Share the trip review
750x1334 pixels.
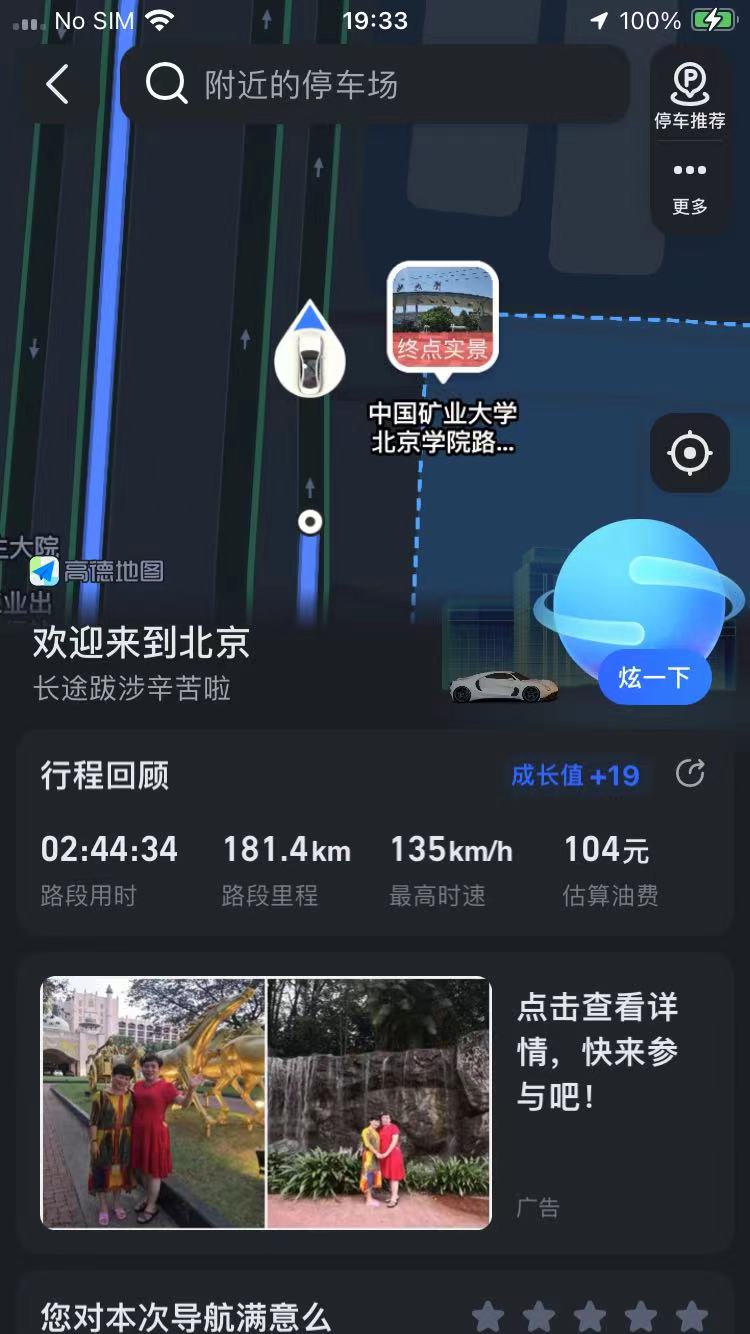tap(690, 774)
